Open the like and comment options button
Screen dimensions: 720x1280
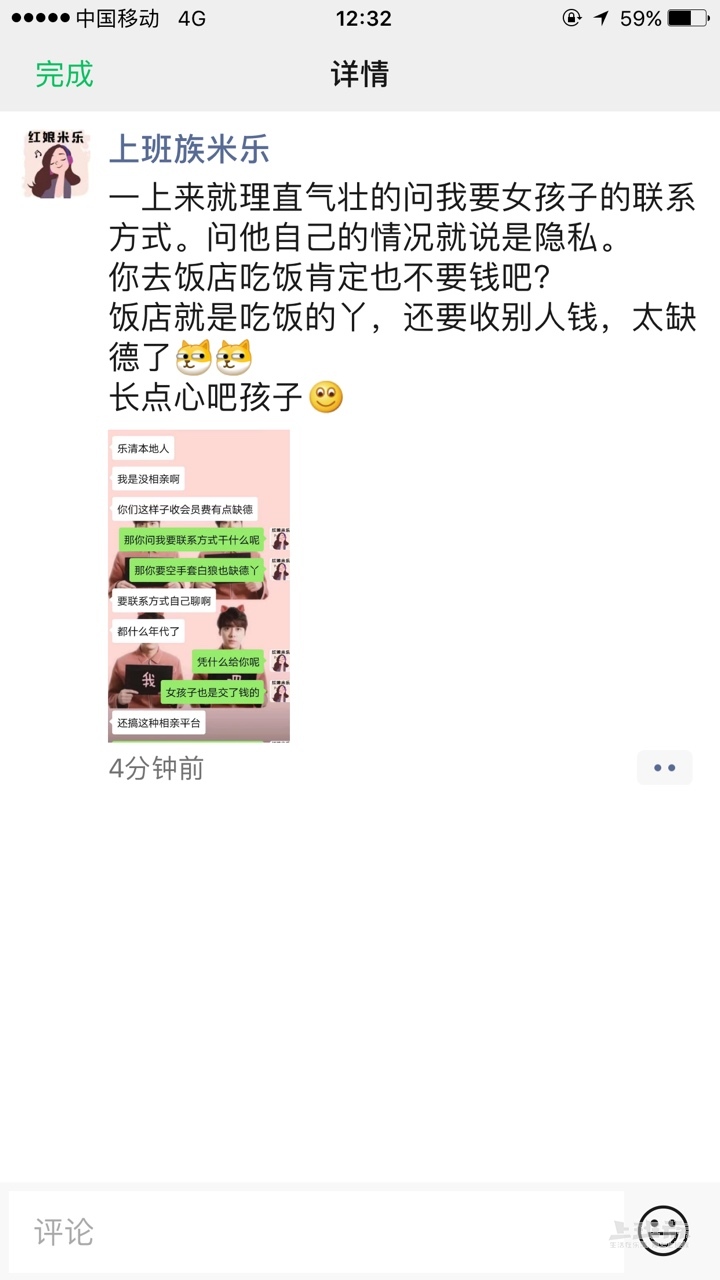664,768
